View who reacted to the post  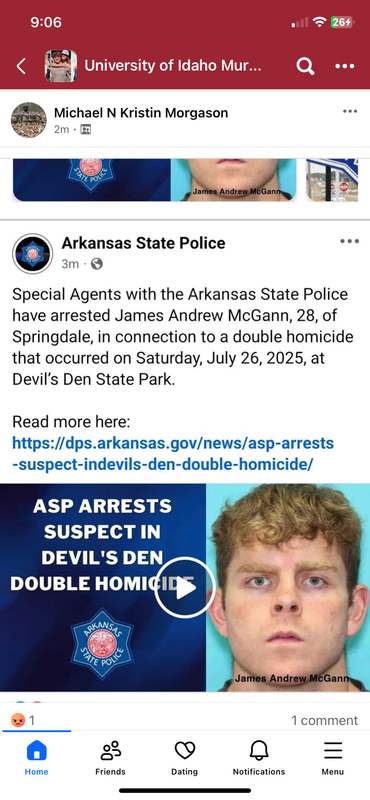(x=23, y=720)
